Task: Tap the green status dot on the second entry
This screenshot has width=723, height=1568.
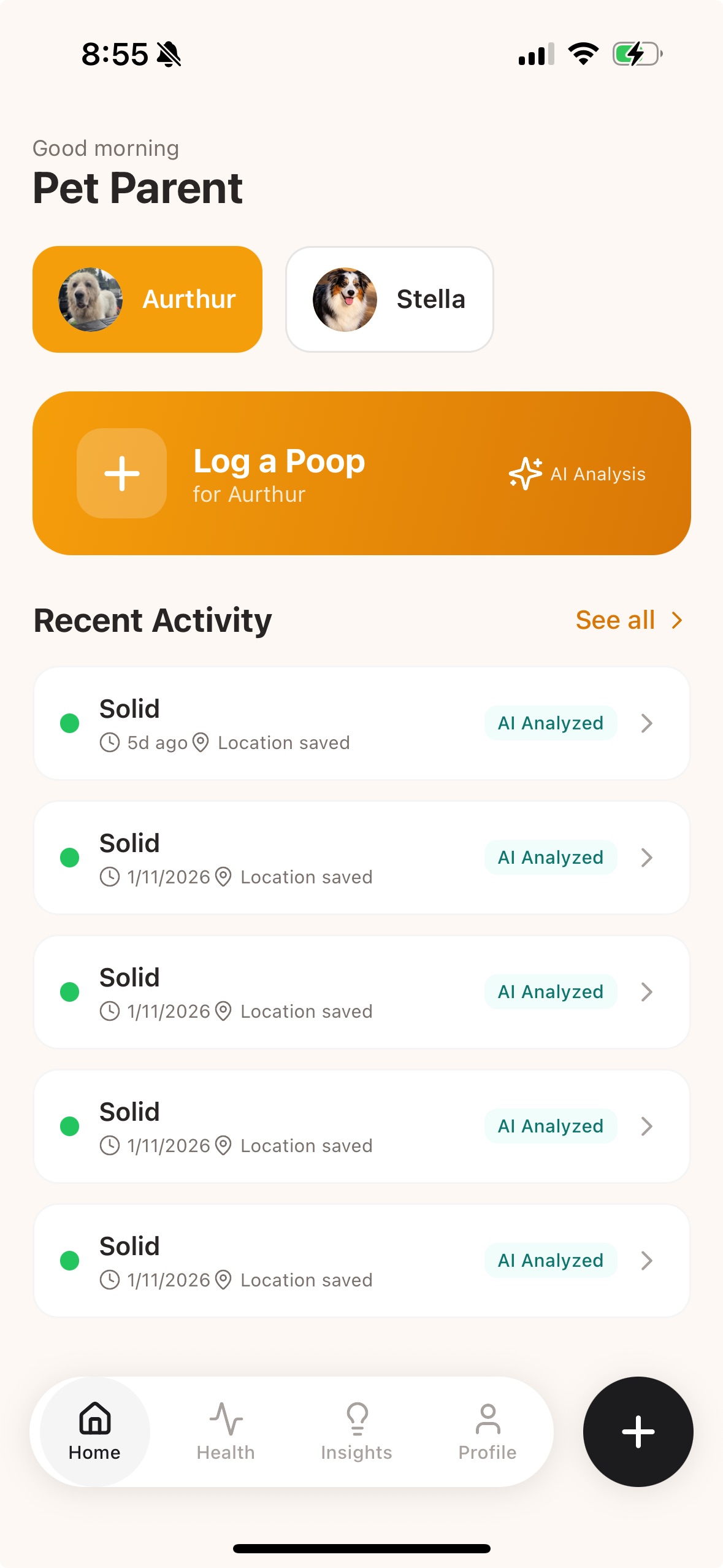Action: pos(71,858)
